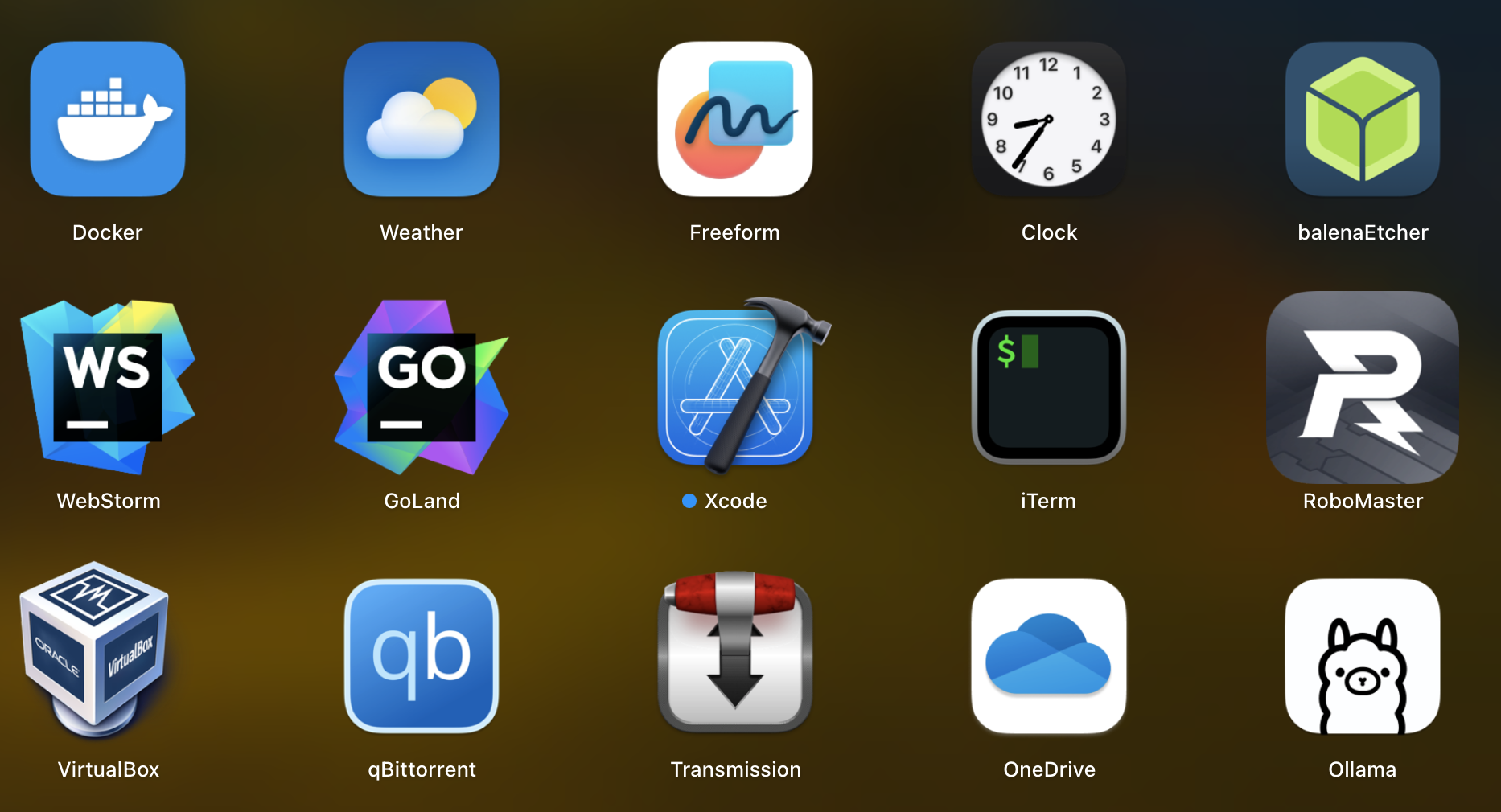
Task: Open the Docker app
Action: coord(108,119)
